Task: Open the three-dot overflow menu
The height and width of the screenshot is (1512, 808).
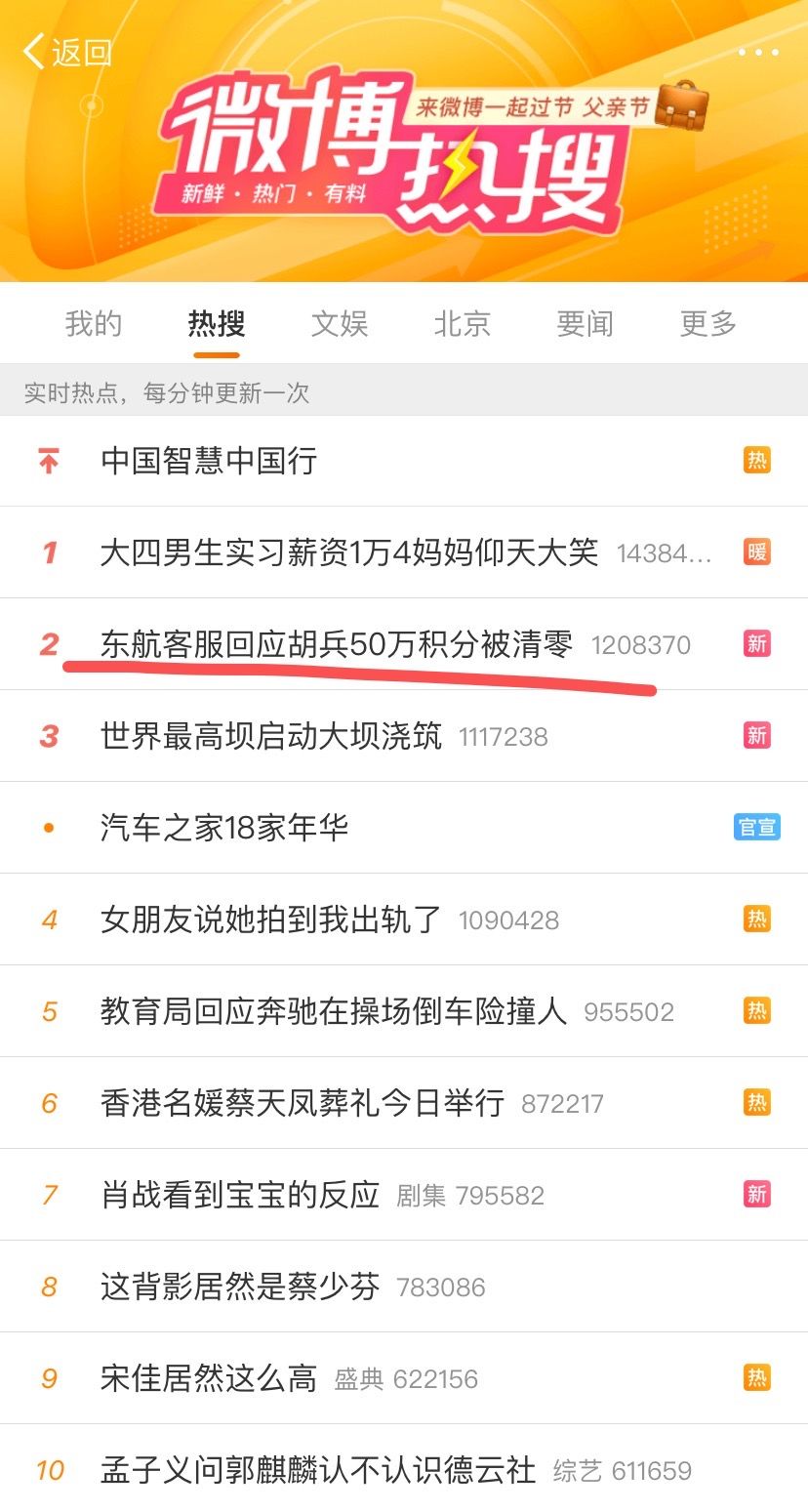Action: tap(757, 52)
